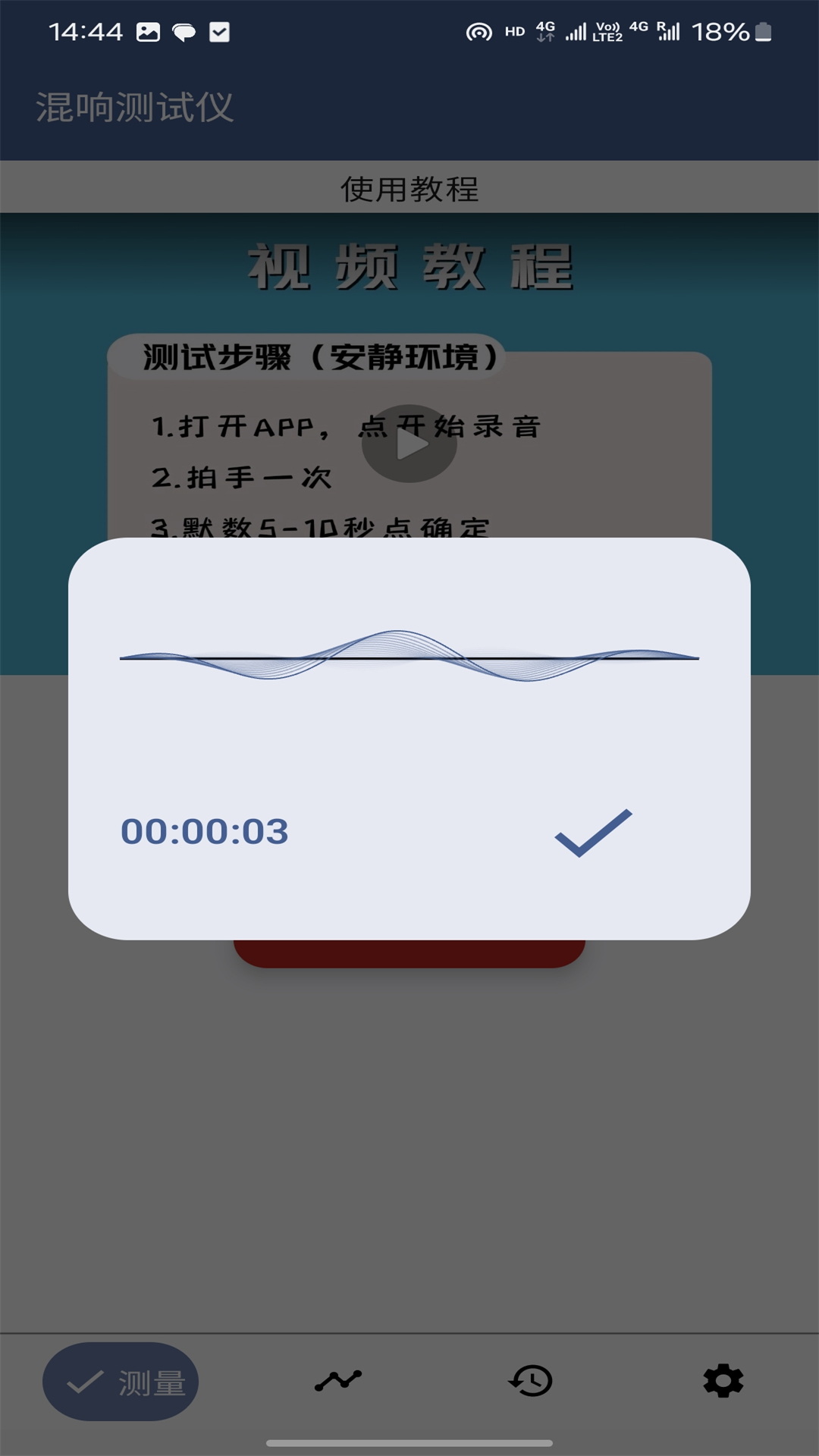Tap the HD indicator in the status bar
Screen dimensions: 819x1456
pos(516,30)
